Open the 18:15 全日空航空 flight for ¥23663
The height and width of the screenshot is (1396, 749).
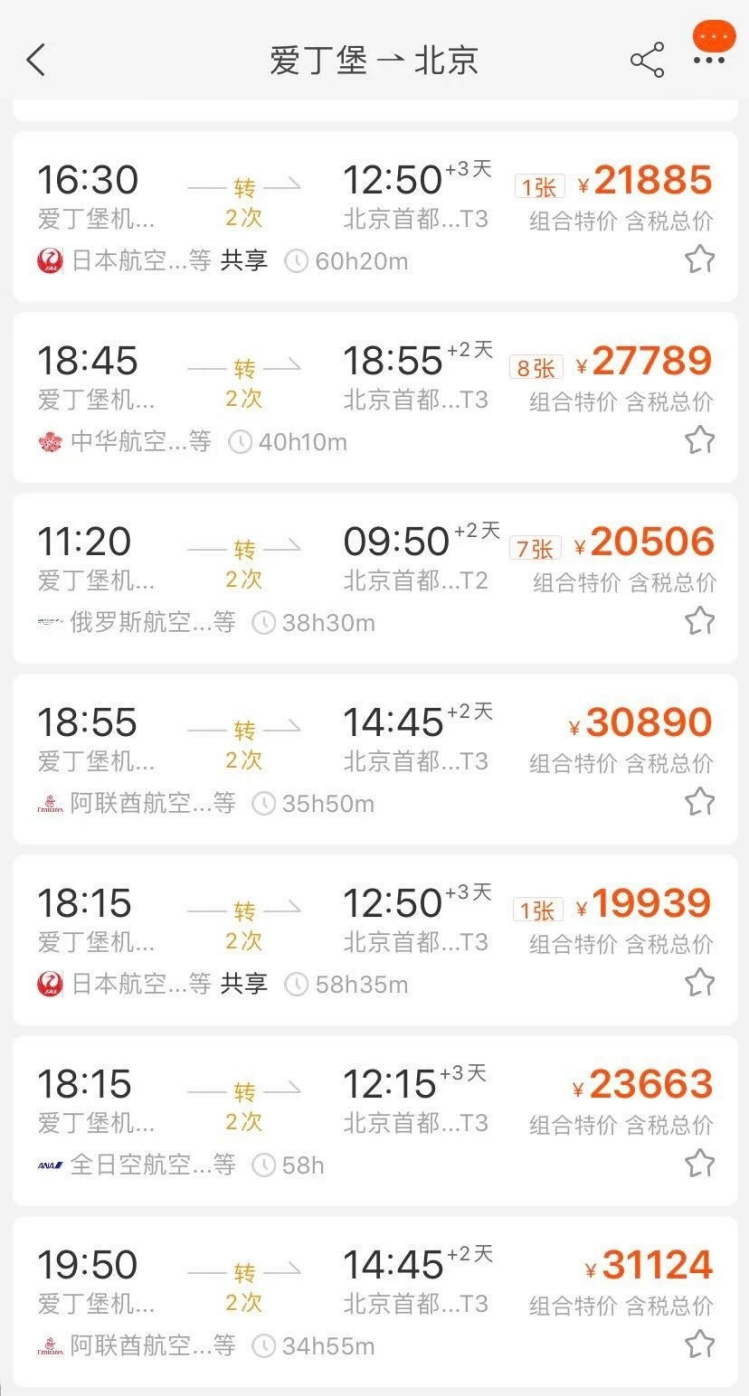374,1121
